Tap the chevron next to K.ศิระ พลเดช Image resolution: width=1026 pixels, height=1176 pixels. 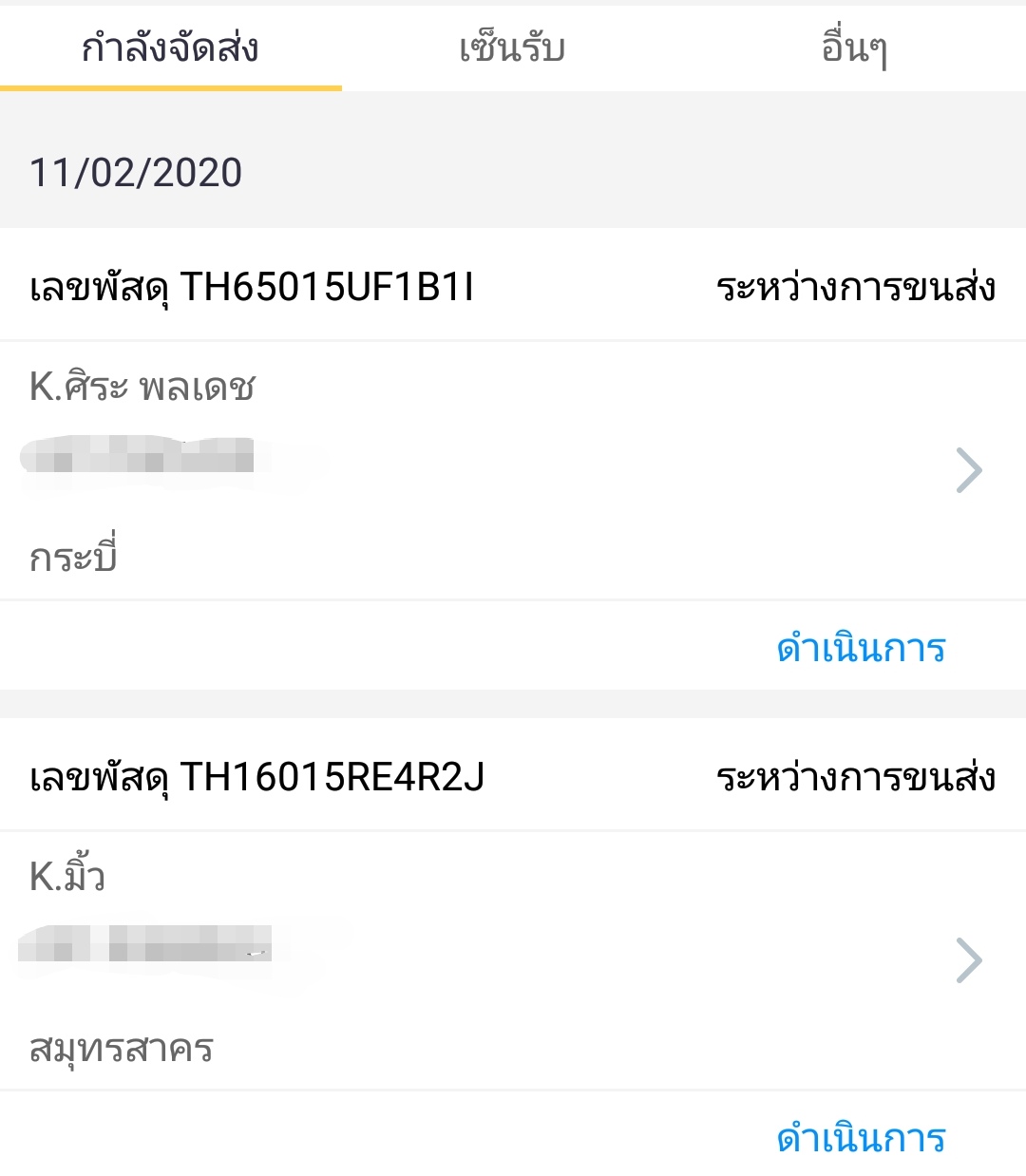pyautogui.click(x=968, y=467)
